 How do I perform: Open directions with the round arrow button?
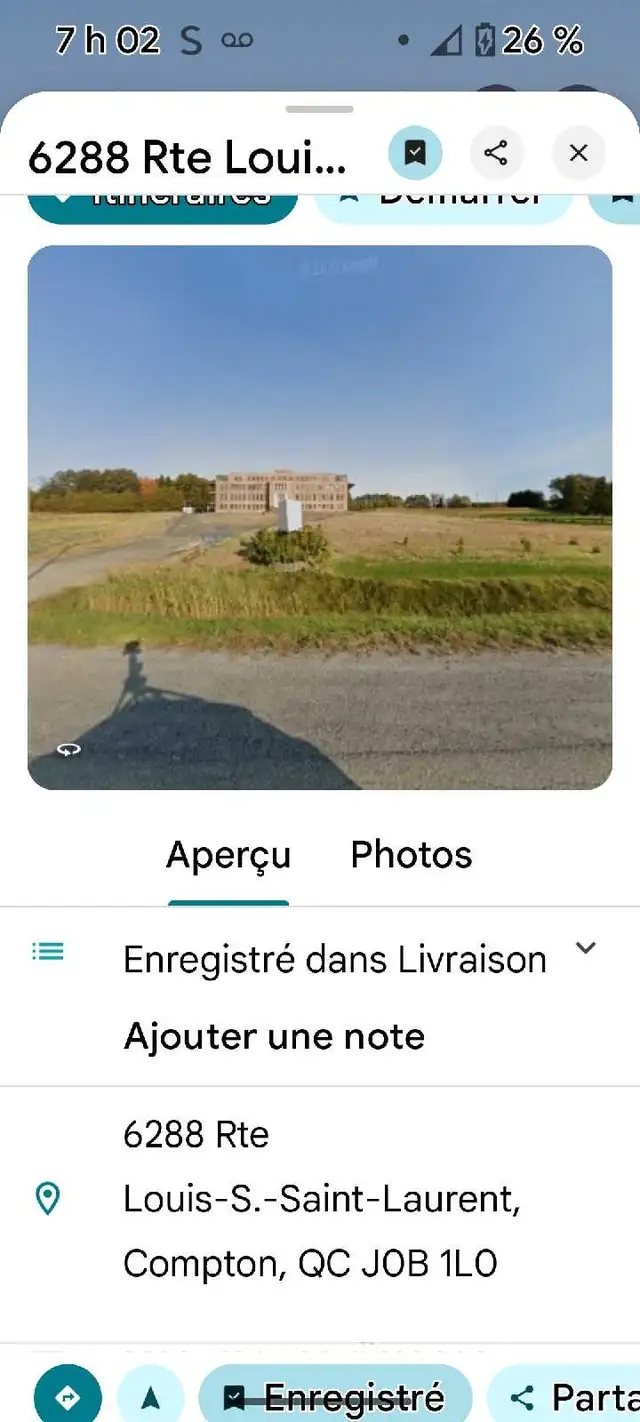68,1397
